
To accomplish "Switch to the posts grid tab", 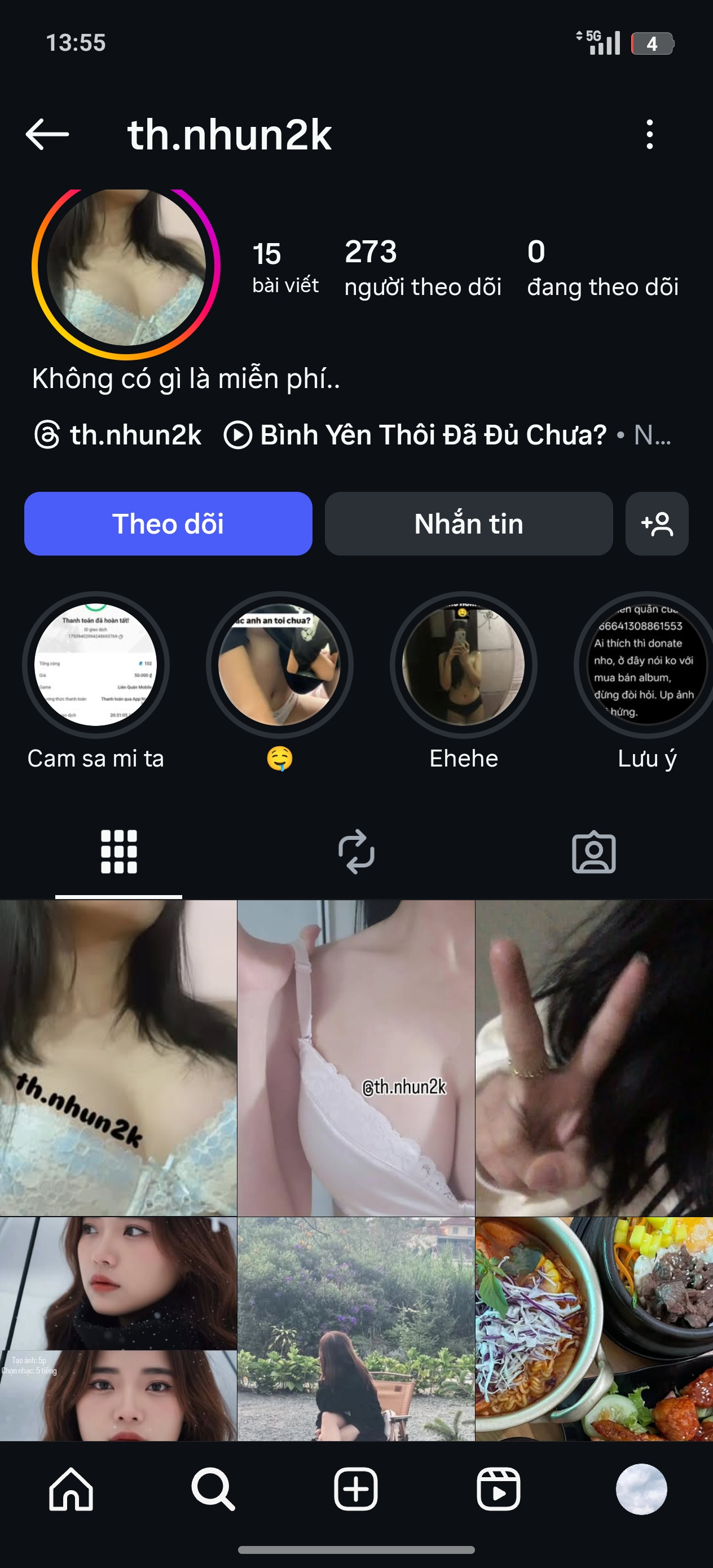I will pos(118,852).
